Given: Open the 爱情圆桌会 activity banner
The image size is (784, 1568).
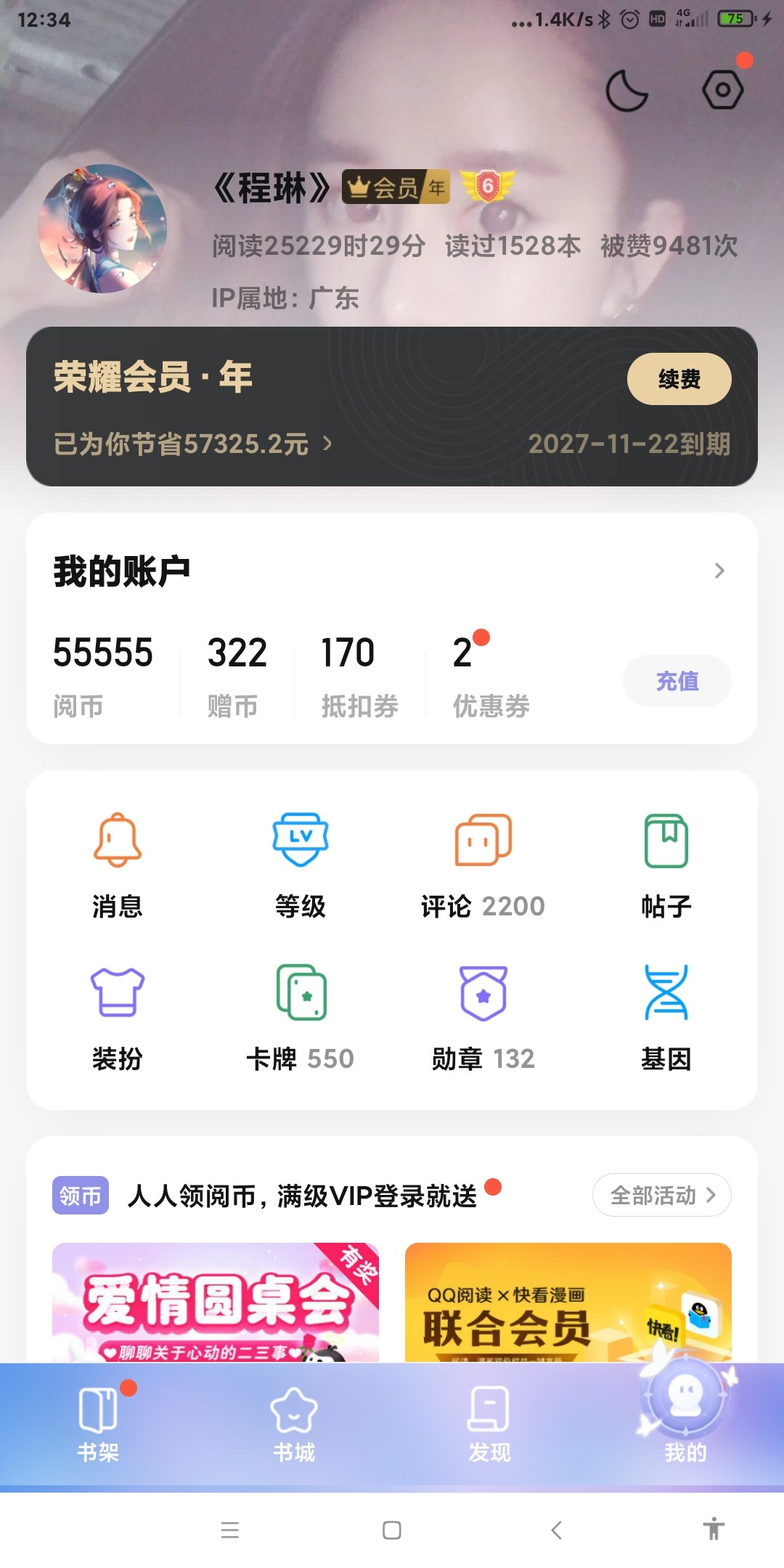Looking at the screenshot, I should point(216,1302).
